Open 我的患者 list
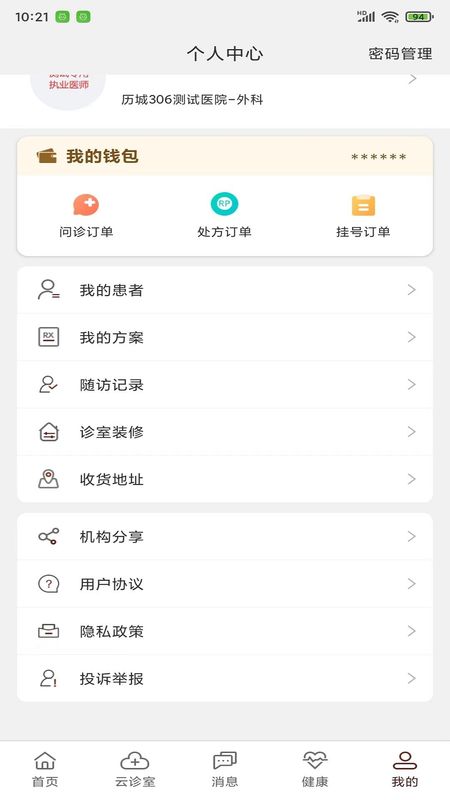The width and height of the screenshot is (450, 800). click(225, 290)
